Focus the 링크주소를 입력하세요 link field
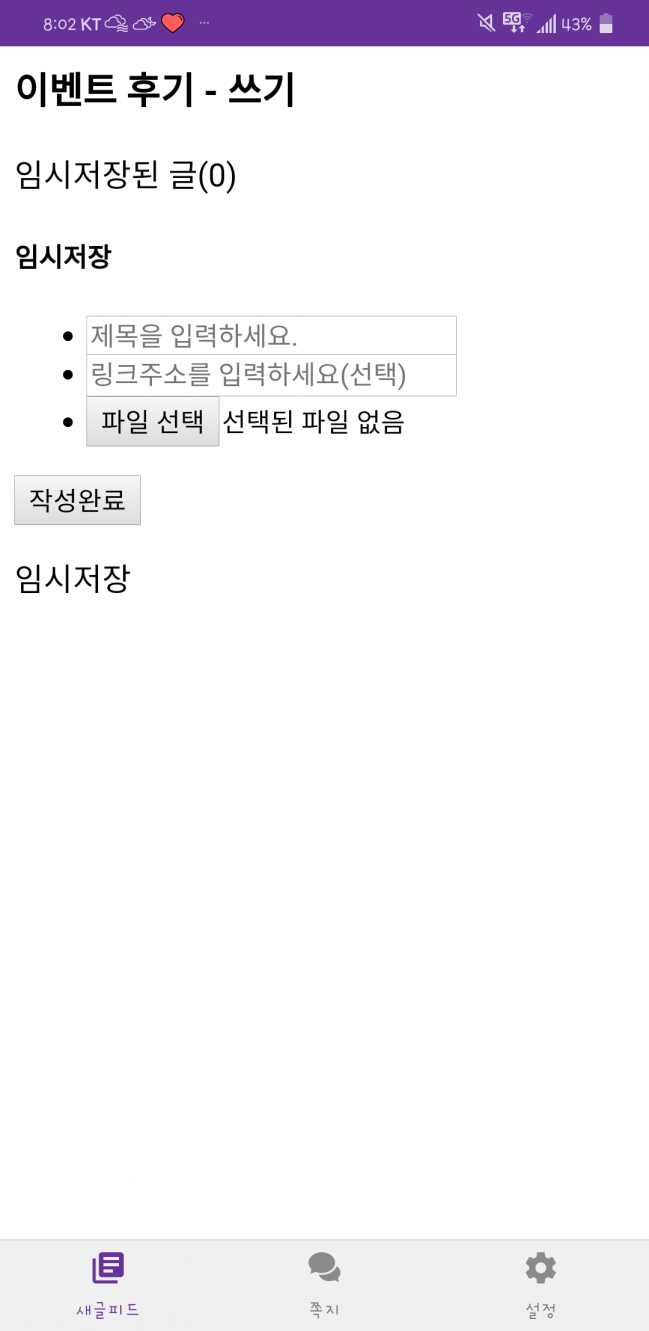This screenshot has height=1331, width=649. pos(271,375)
